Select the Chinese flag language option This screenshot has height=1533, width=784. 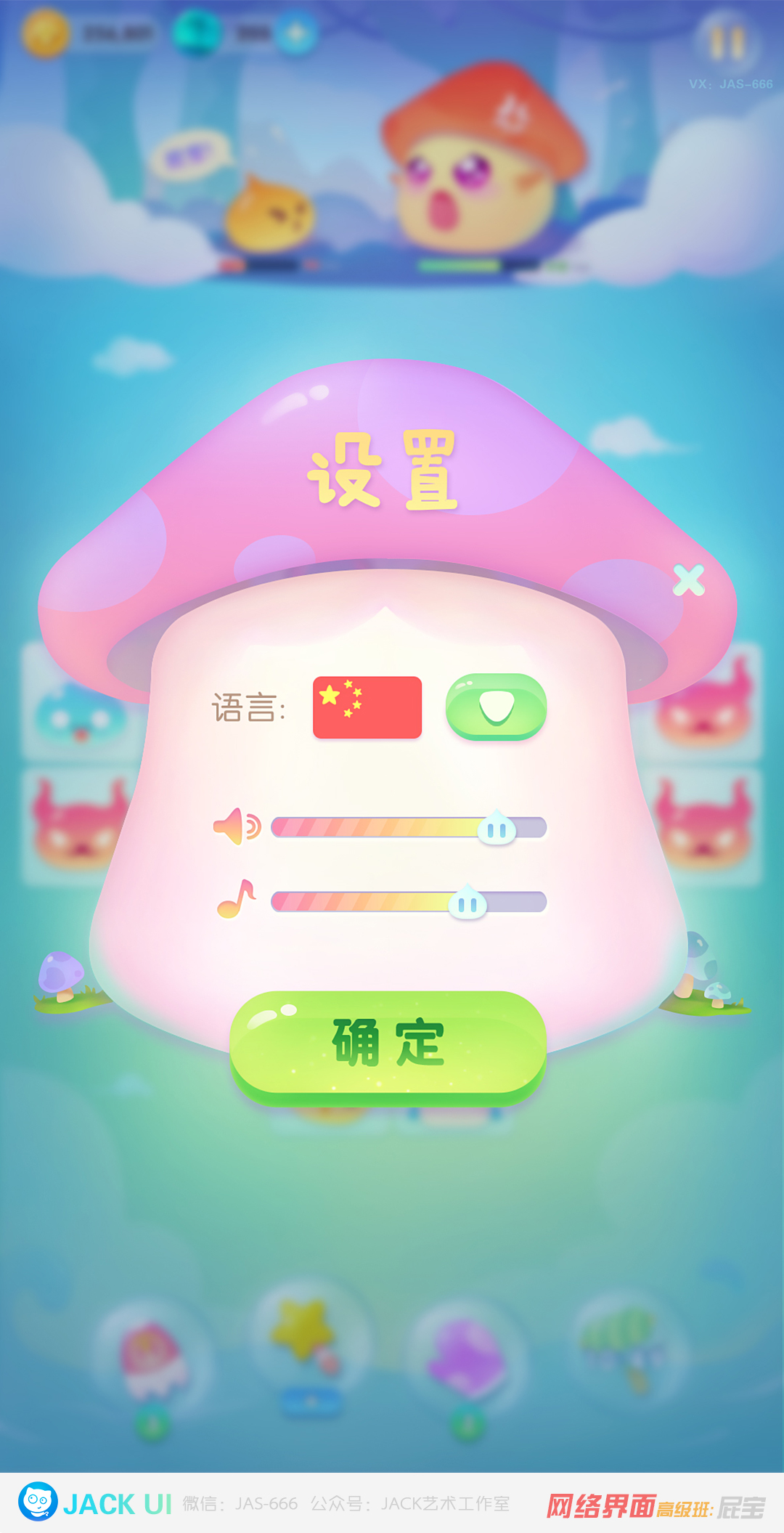(x=367, y=707)
